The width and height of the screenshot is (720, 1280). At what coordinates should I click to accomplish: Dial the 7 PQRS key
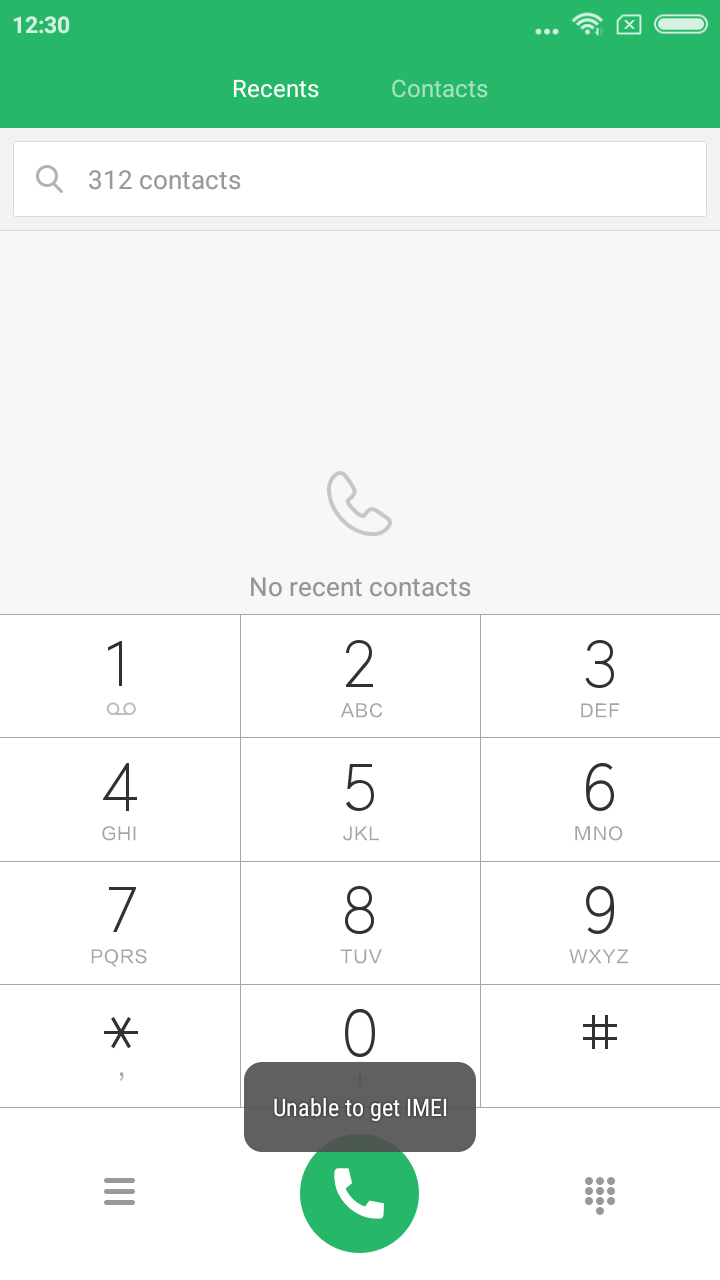pos(120,922)
